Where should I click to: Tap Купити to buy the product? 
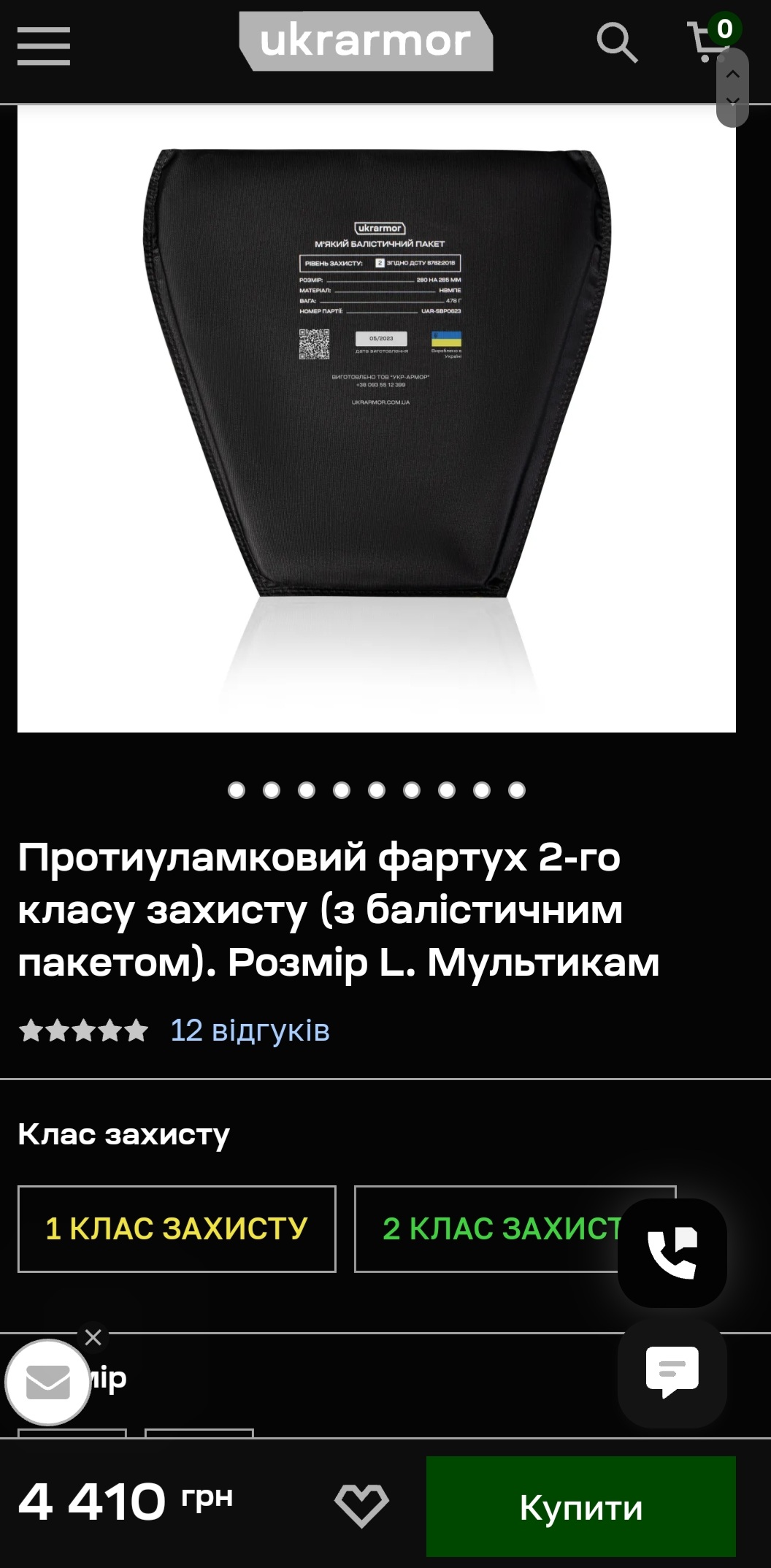coord(581,1507)
